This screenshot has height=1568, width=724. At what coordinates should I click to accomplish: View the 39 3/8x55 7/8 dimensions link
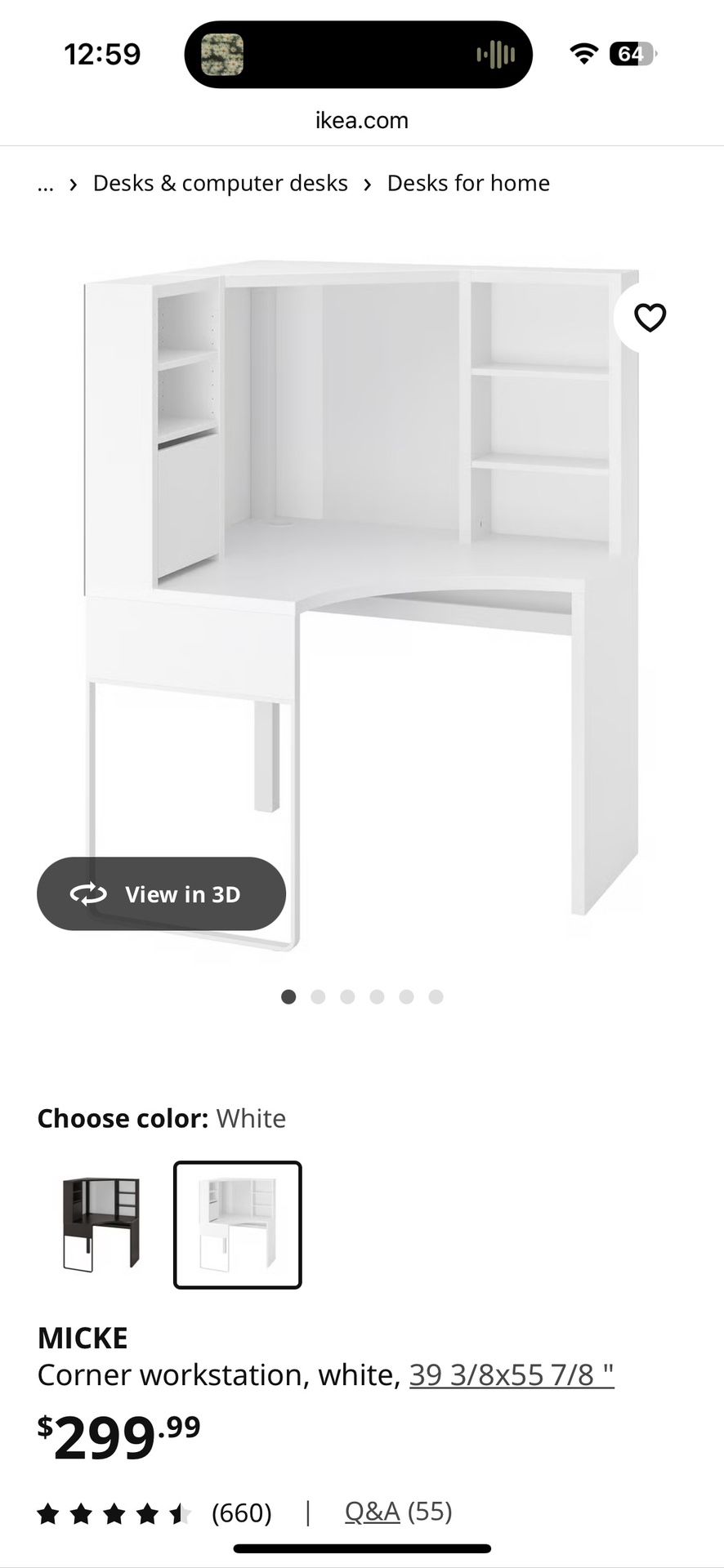tap(511, 1375)
